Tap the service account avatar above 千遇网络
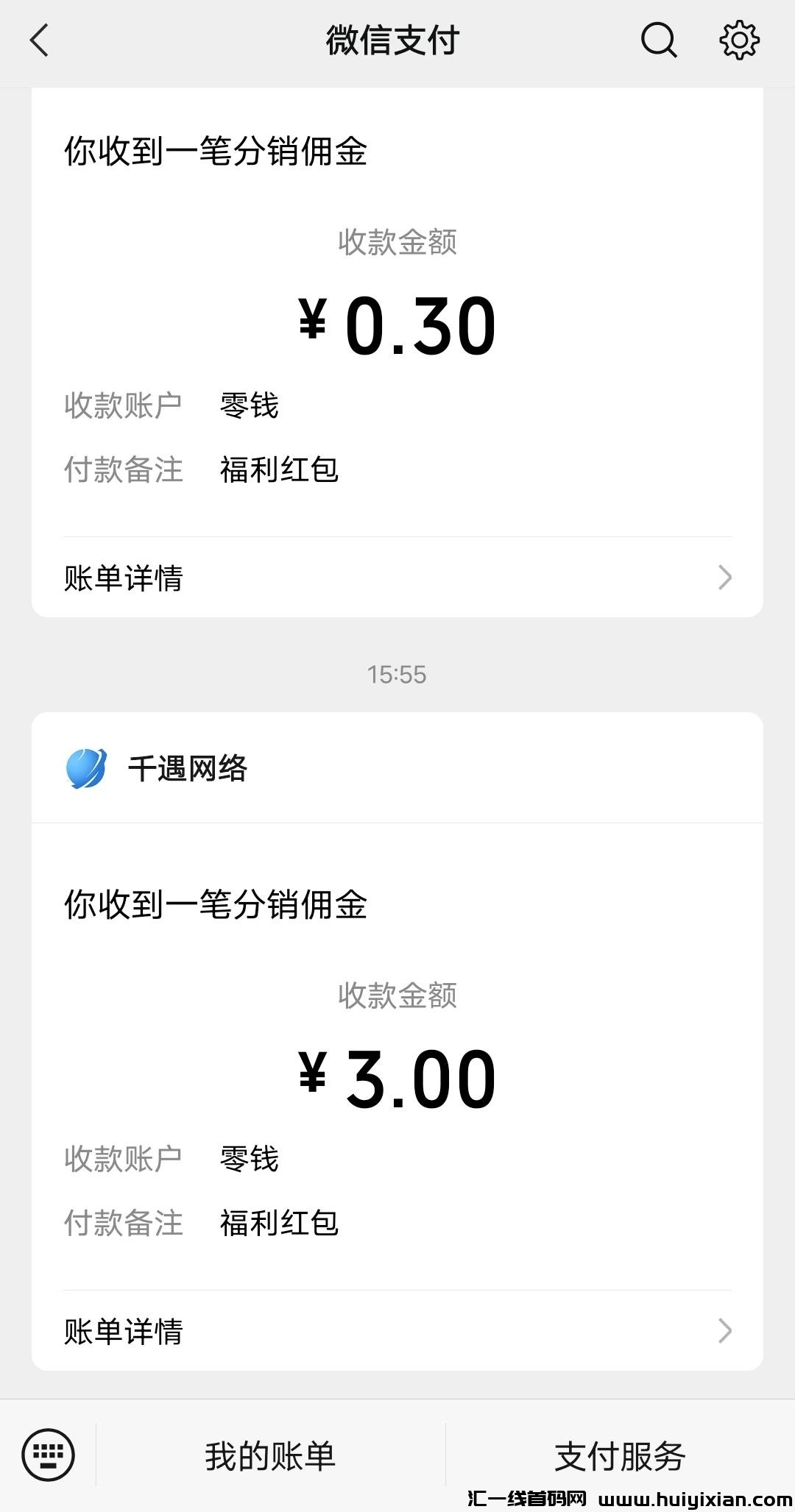Screen dimensions: 795x1512 click(x=83, y=770)
